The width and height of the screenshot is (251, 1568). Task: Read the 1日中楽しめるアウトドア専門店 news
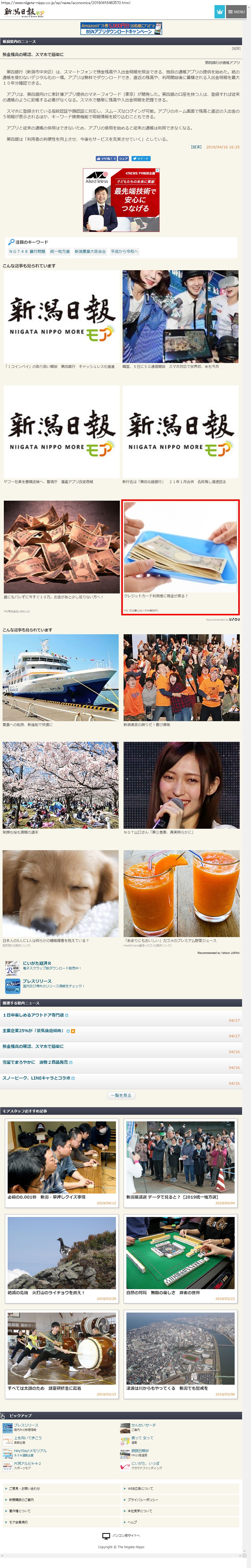(33, 1015)
